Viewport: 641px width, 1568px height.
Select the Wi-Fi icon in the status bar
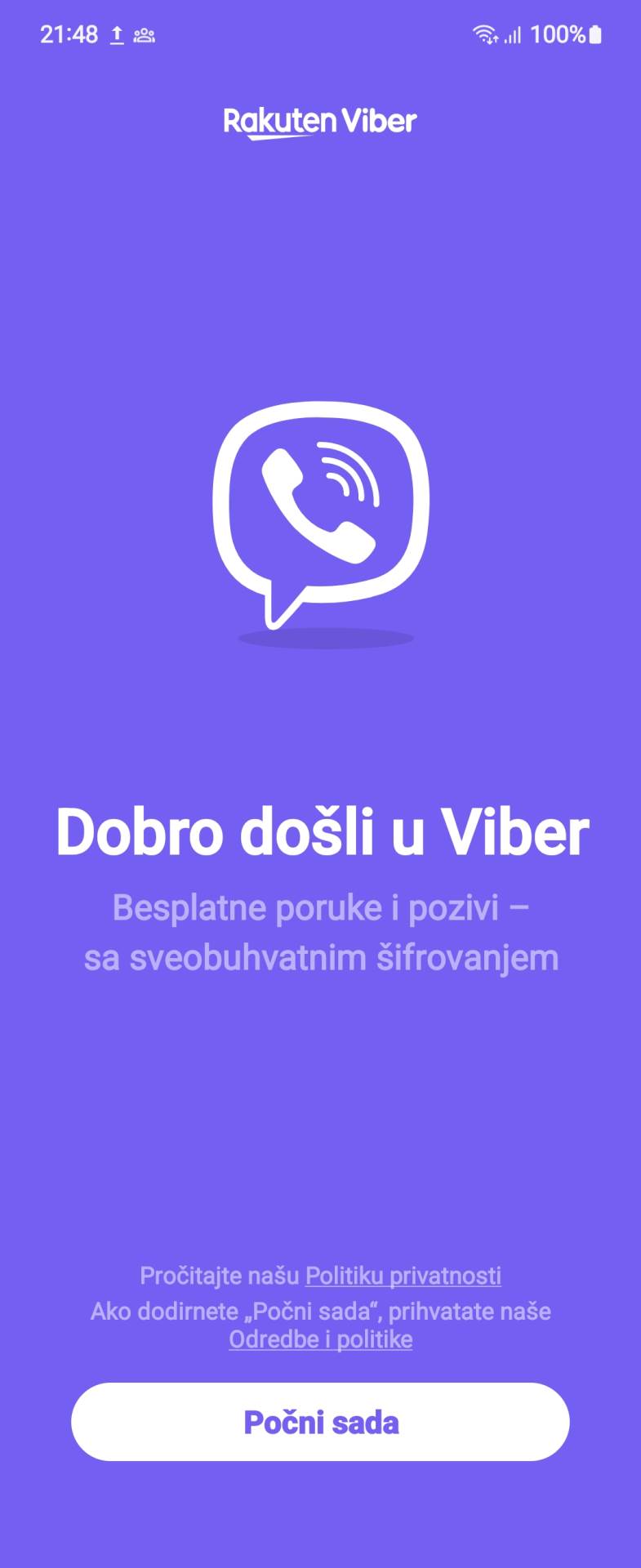point(483,34)
